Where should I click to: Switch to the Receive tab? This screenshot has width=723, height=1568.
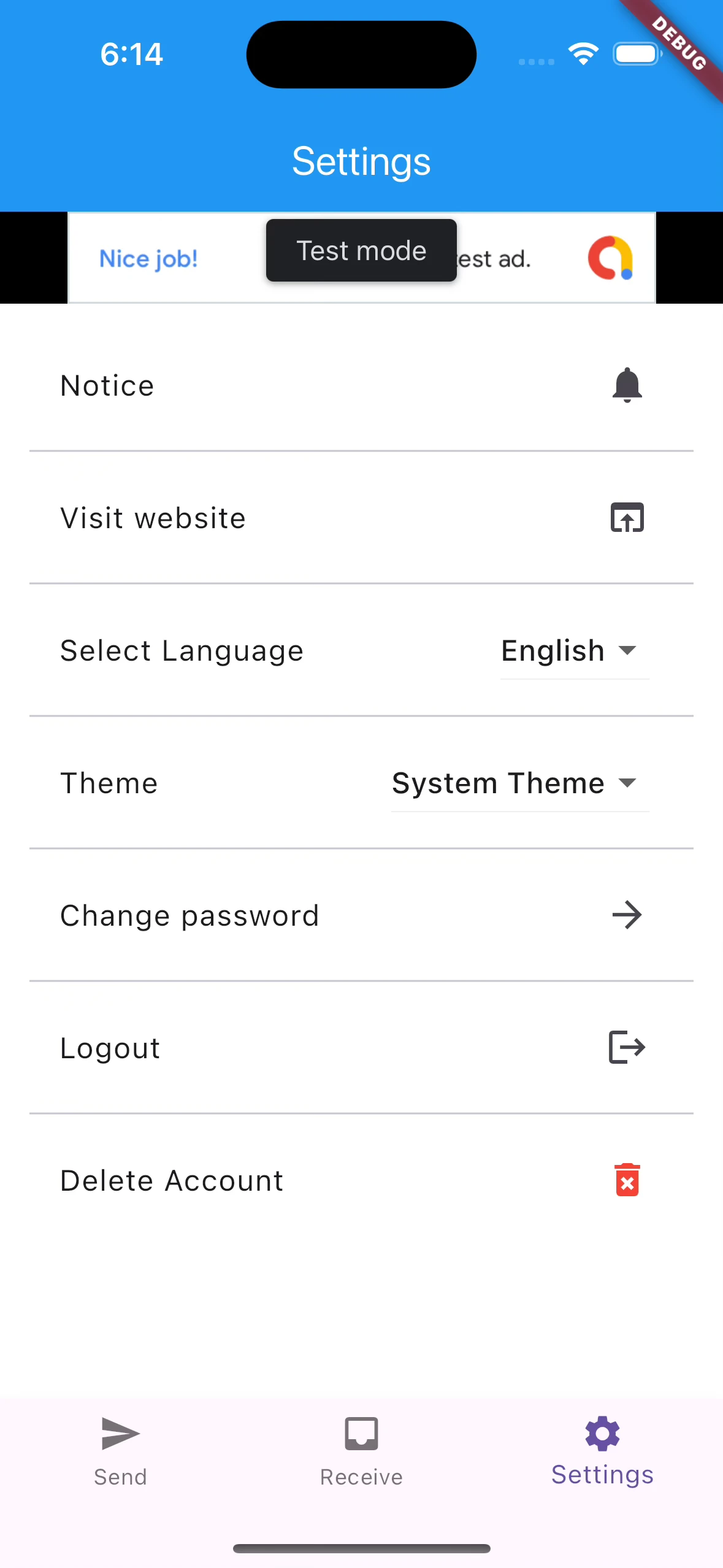tap(361, 1451)
